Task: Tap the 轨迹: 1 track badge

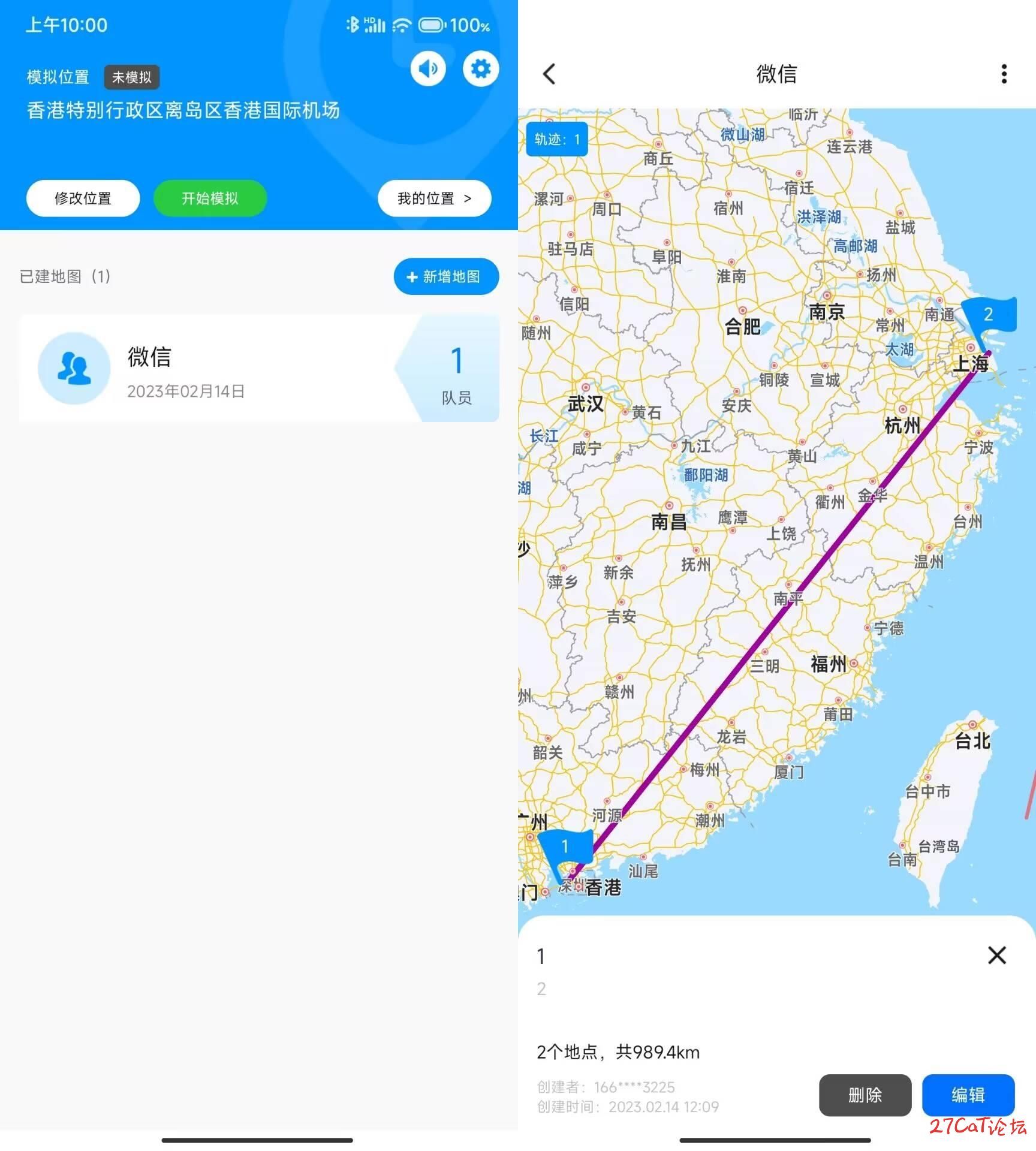Action: pyautogui.click(x=556, y=139)
